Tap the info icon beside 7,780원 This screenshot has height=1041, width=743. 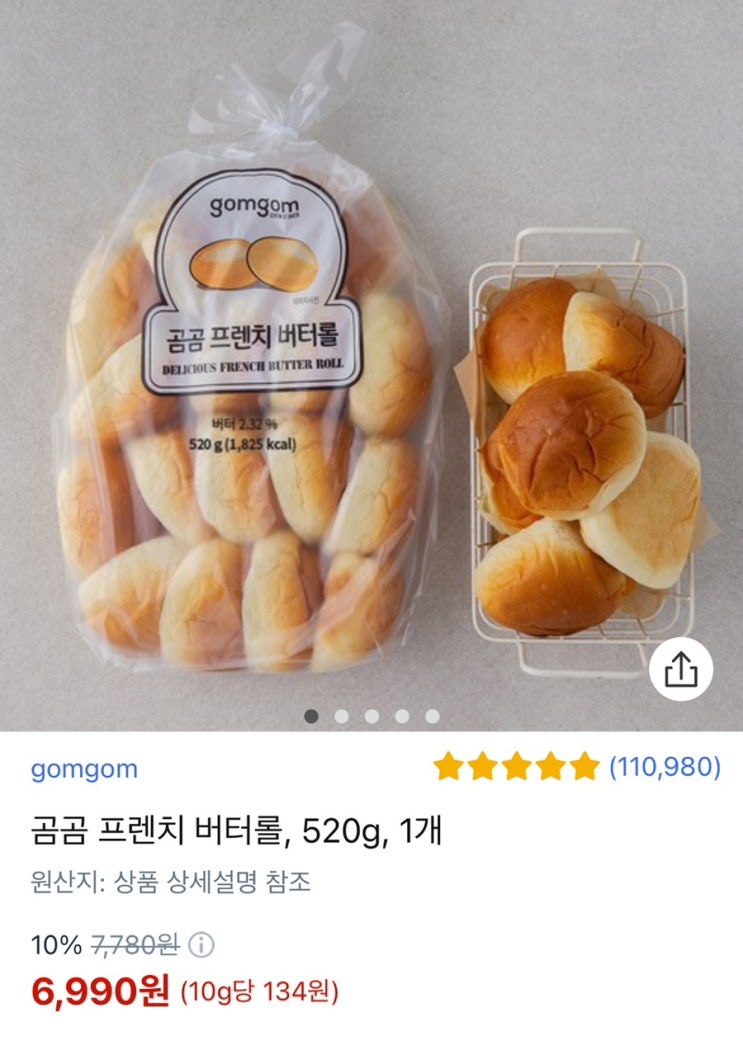coord(202,945)
